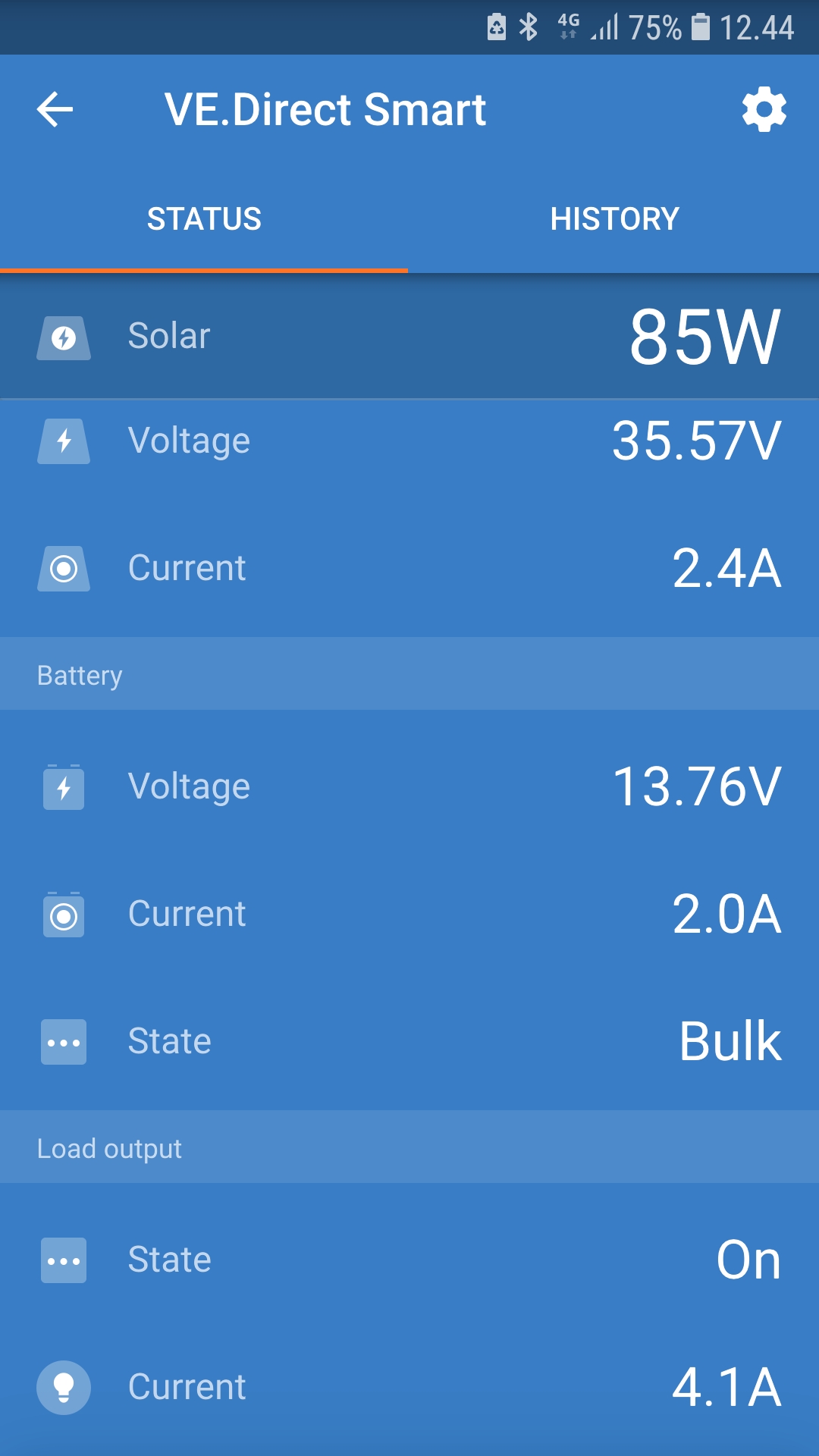Go back using the arrow icon

(x=55, y=109)
